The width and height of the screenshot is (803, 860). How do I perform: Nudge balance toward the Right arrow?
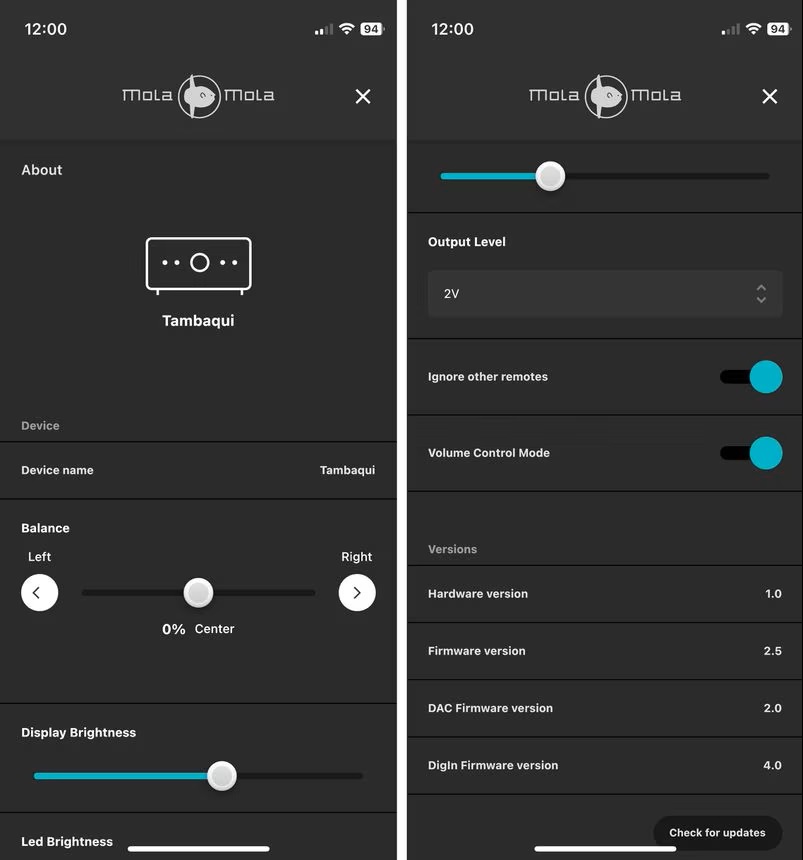tap(357, 593)
